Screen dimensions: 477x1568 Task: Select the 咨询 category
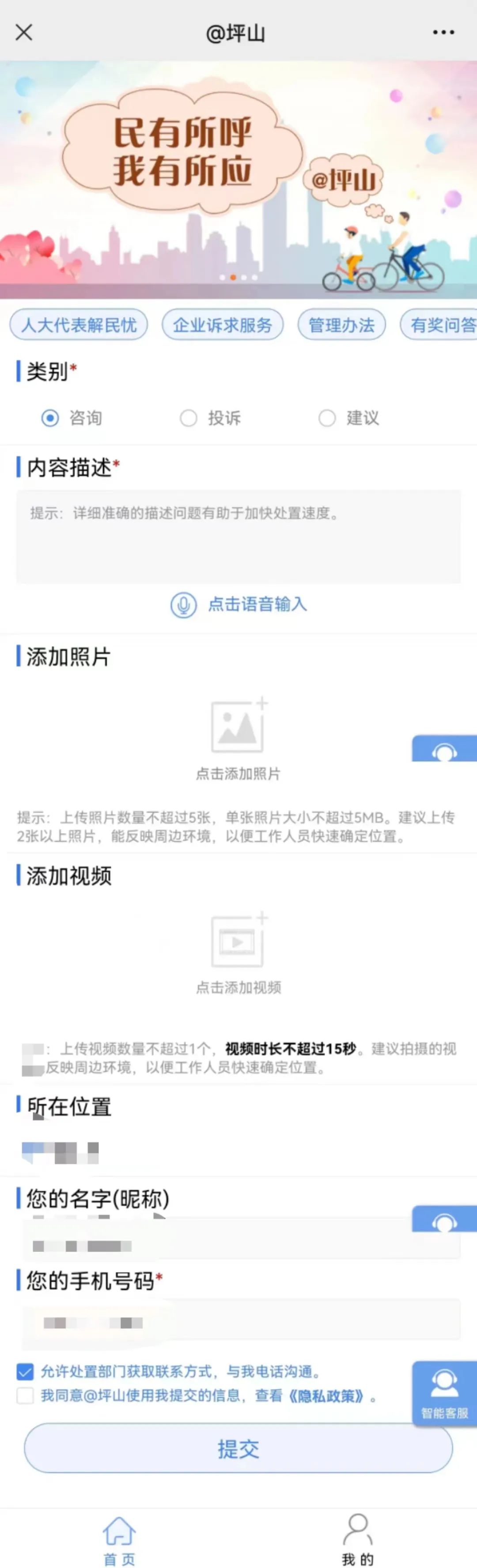coord(50,418)
